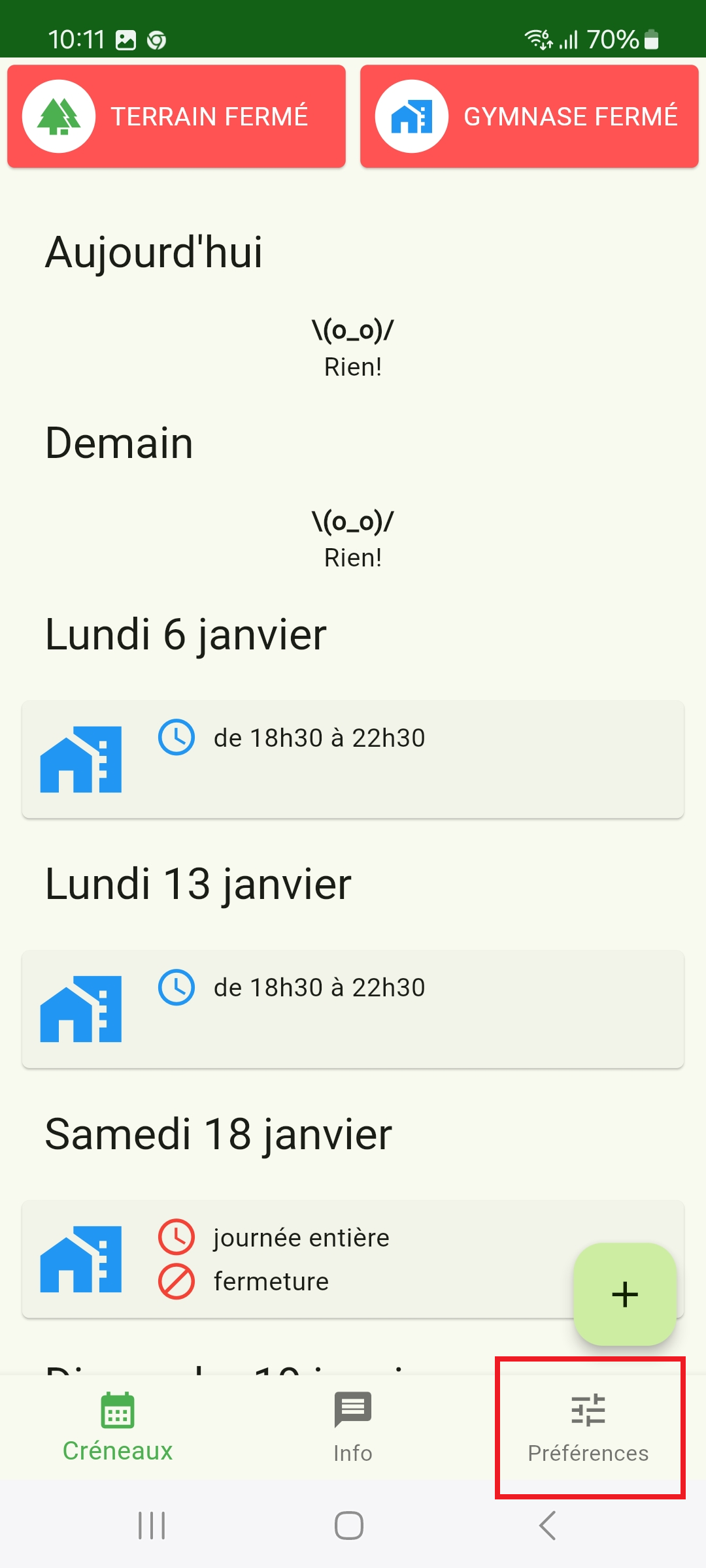Open the Préférences tab
The image size is (706, 1568).
[588, 1428]
